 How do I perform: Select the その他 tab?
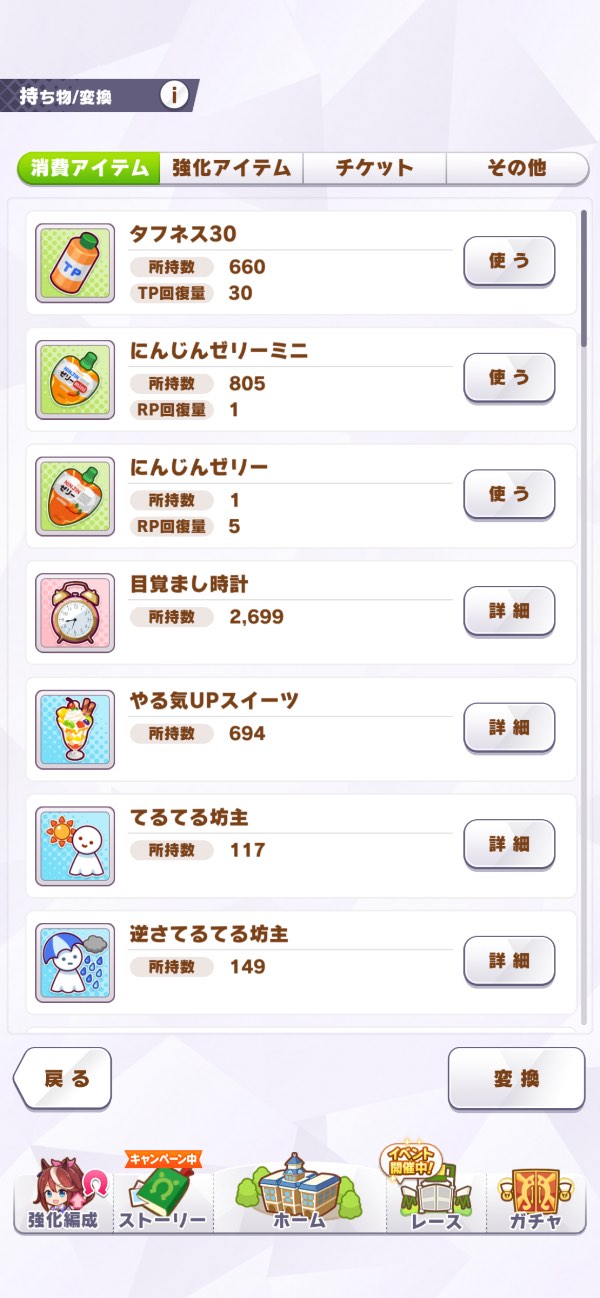click(x=516, y=168)
